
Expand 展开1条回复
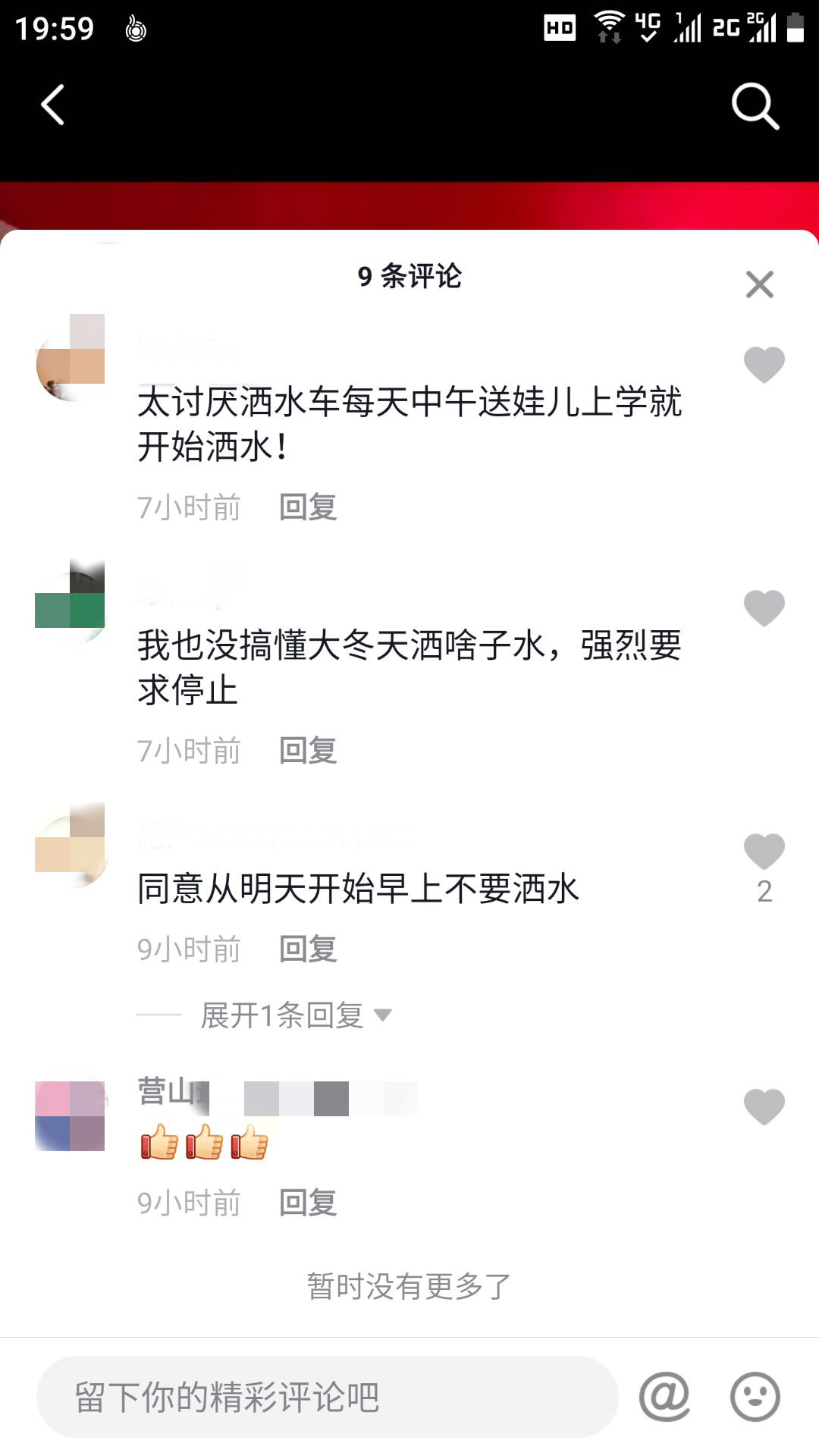296,1015
